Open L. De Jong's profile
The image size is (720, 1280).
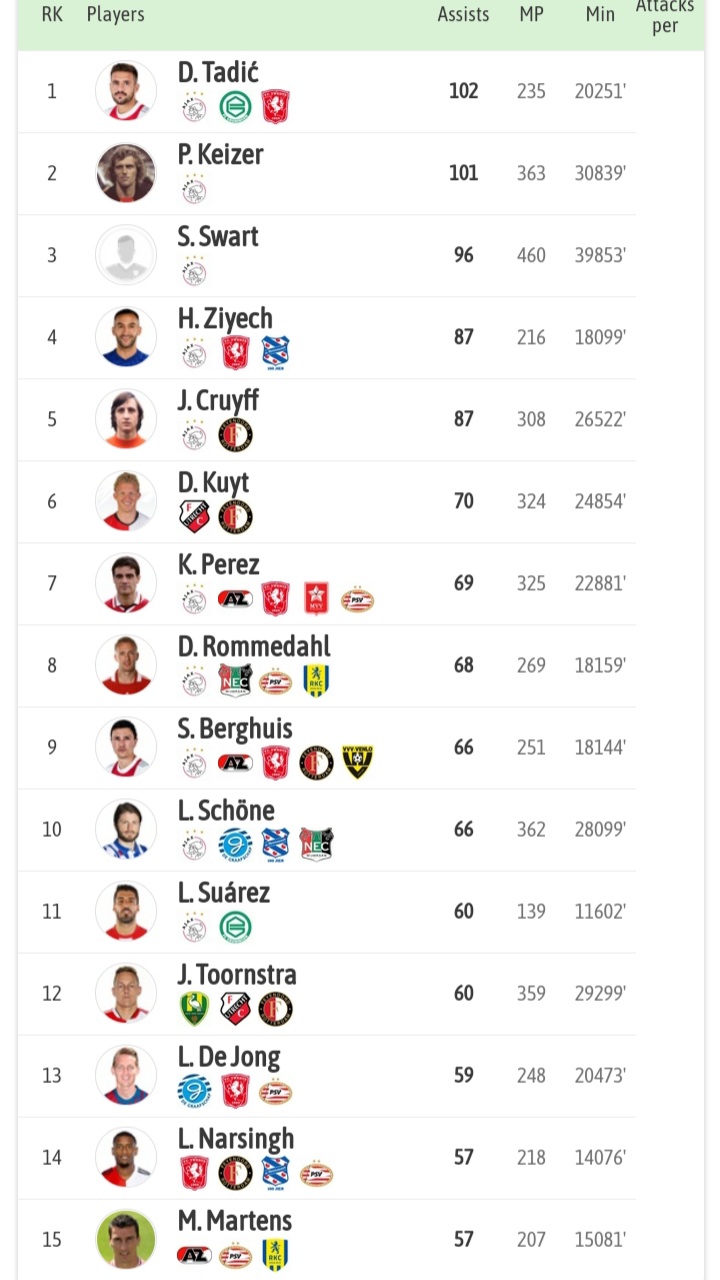click(x=229, y=1056)
